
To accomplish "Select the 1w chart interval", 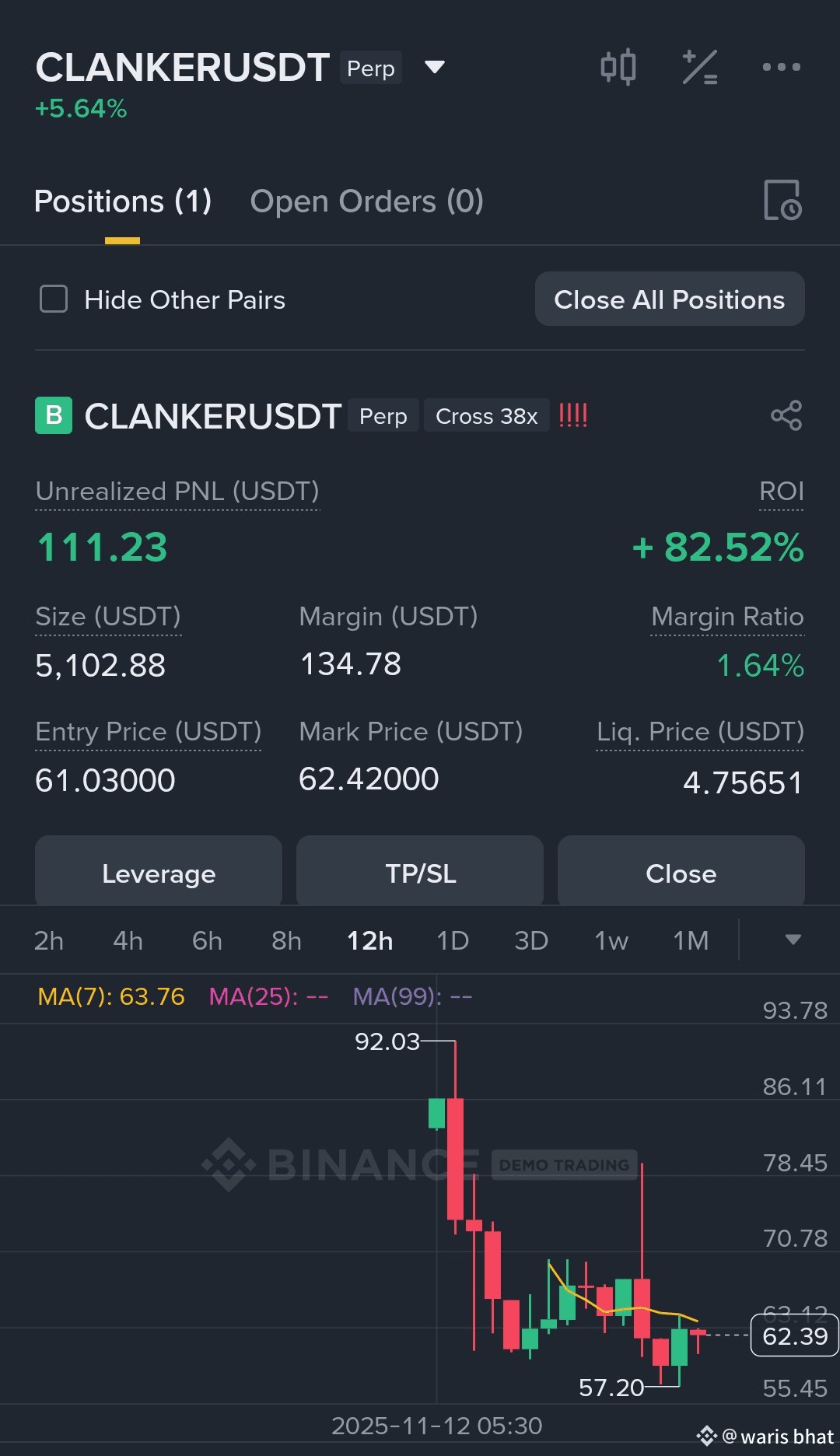I will (x=611, y=940).
